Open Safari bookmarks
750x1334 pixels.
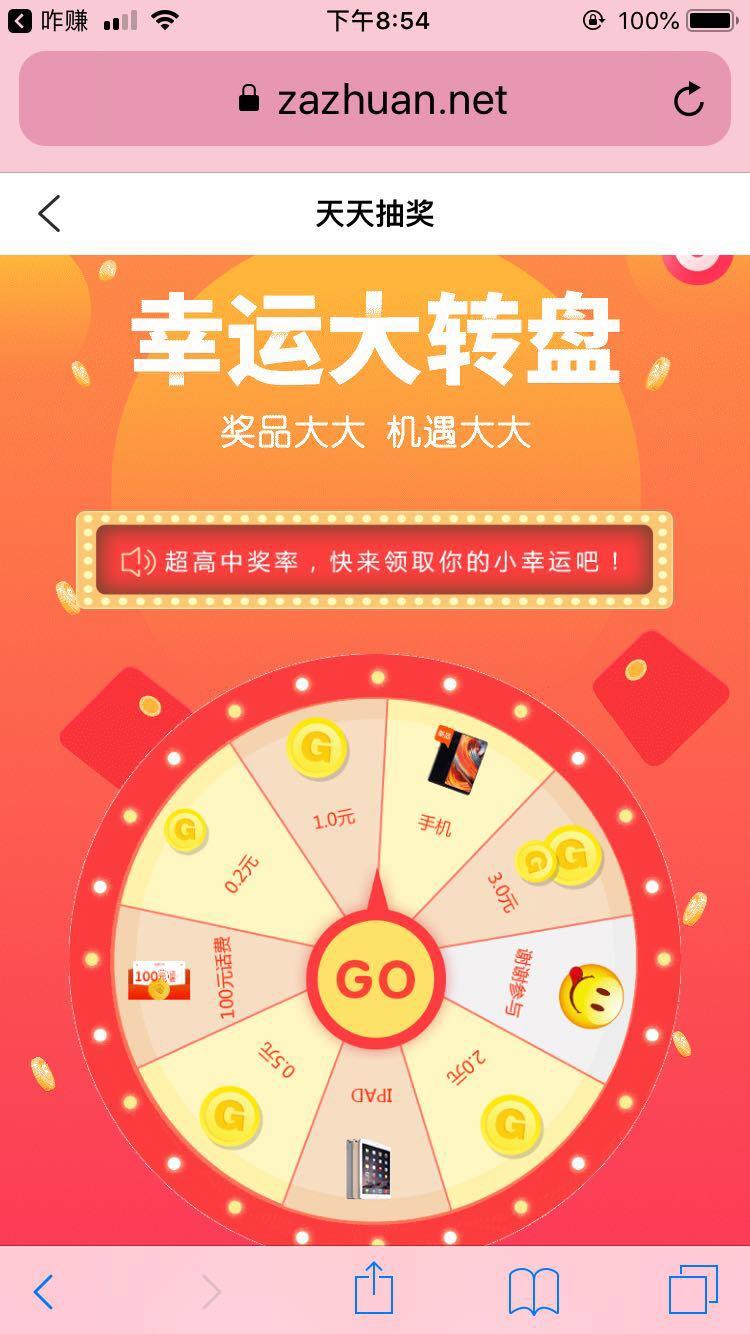(533, 1291)
